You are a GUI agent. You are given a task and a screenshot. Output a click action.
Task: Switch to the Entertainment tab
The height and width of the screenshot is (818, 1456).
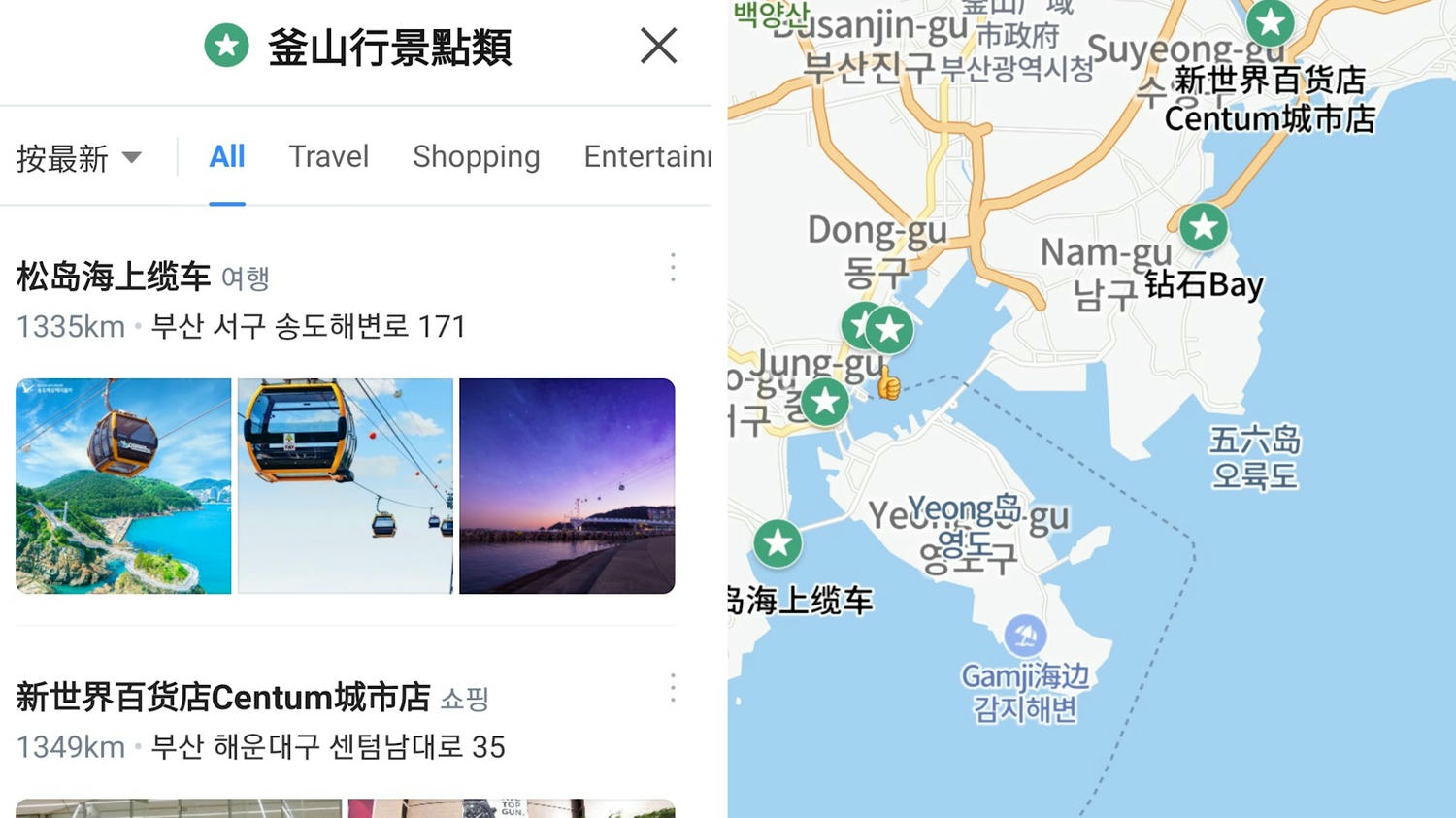646,157
